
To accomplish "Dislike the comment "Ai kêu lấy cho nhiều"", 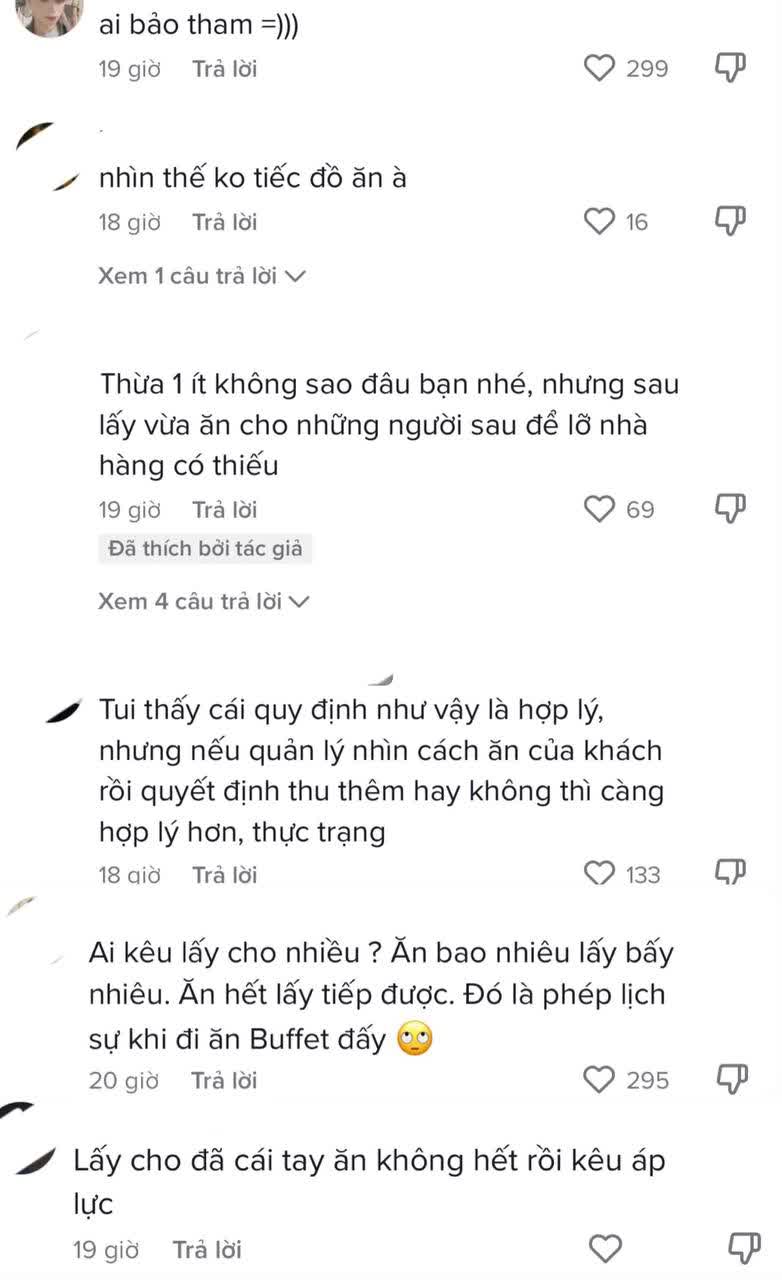I will coord(731,1079).
